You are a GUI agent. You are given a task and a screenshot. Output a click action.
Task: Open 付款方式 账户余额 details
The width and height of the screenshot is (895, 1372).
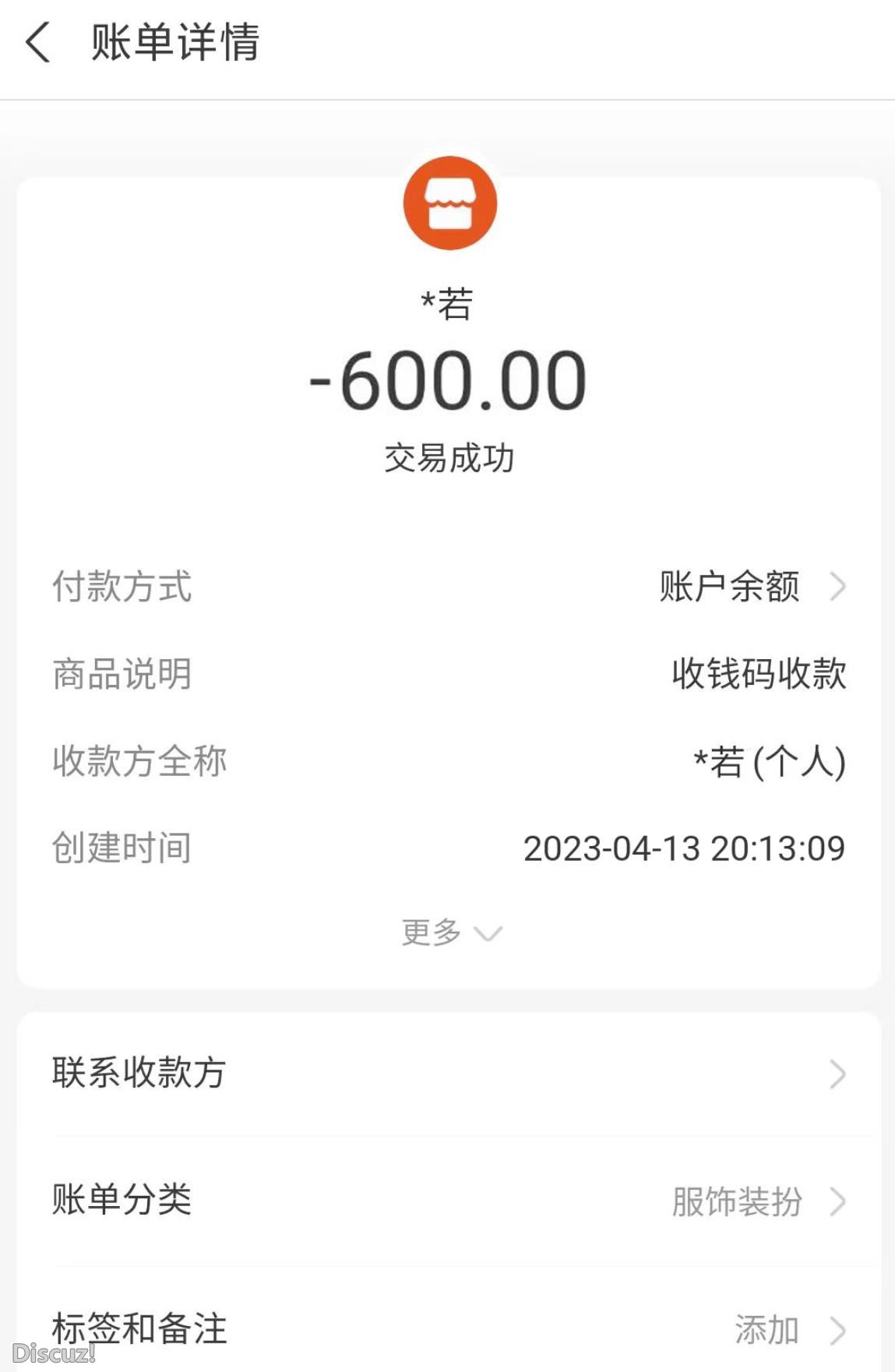click(x=751, y=587)
